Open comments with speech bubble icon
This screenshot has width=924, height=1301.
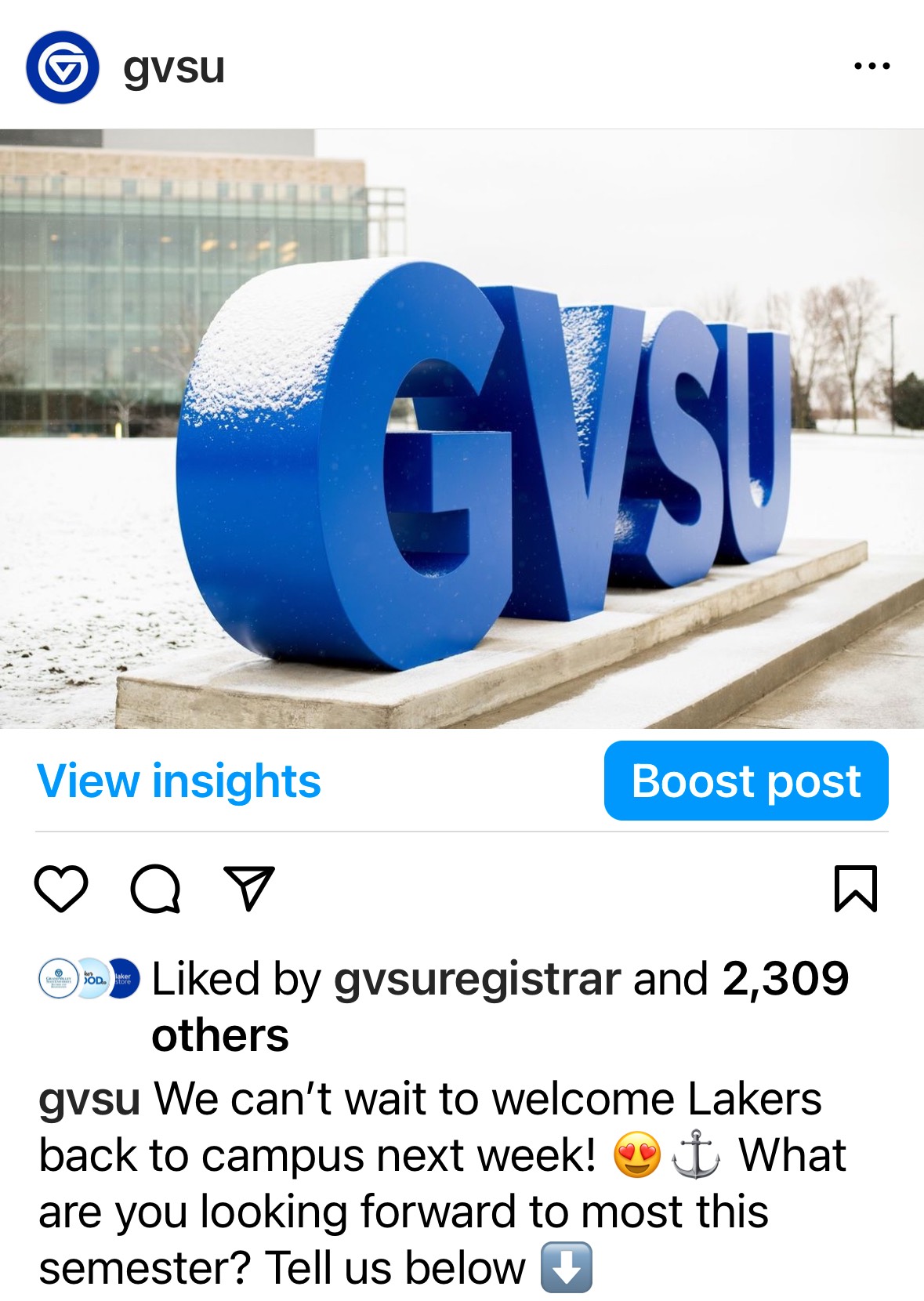(155, 889)
